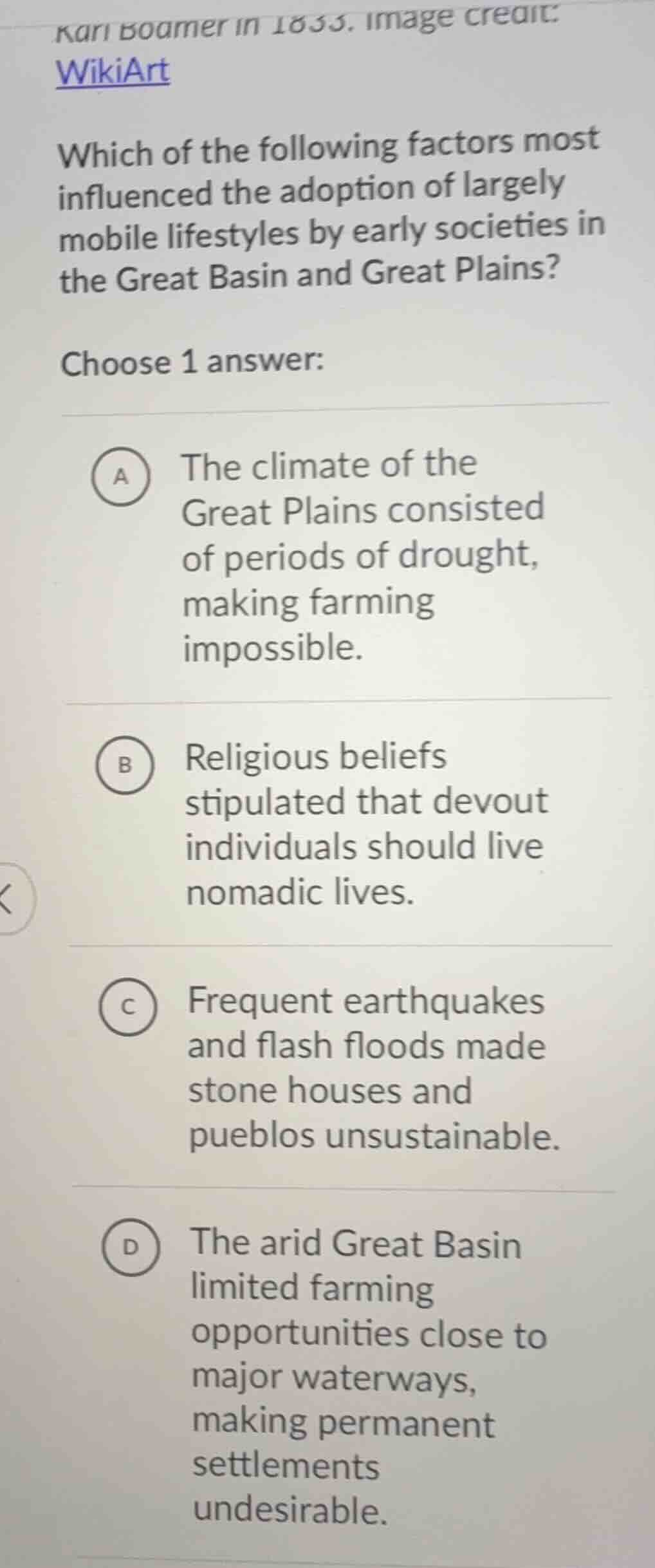Pick answer C about earthquakes and floods
The width and height of the screenshot is (655, 1568).
pyautogui.click(x=129, y=1009)
